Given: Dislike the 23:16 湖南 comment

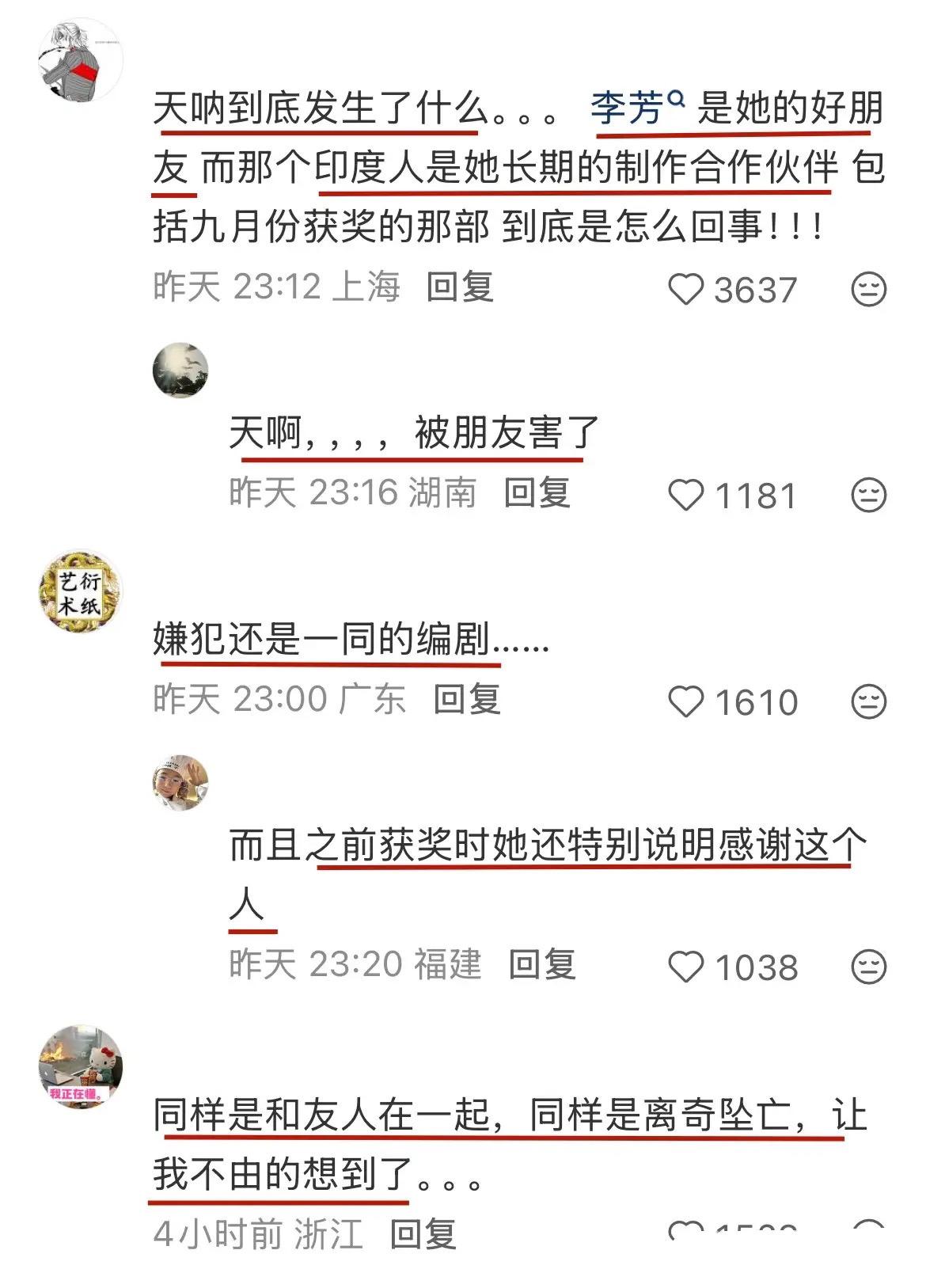Looking at the screenshot, I should pyautogui.click(x=868, y=496).
